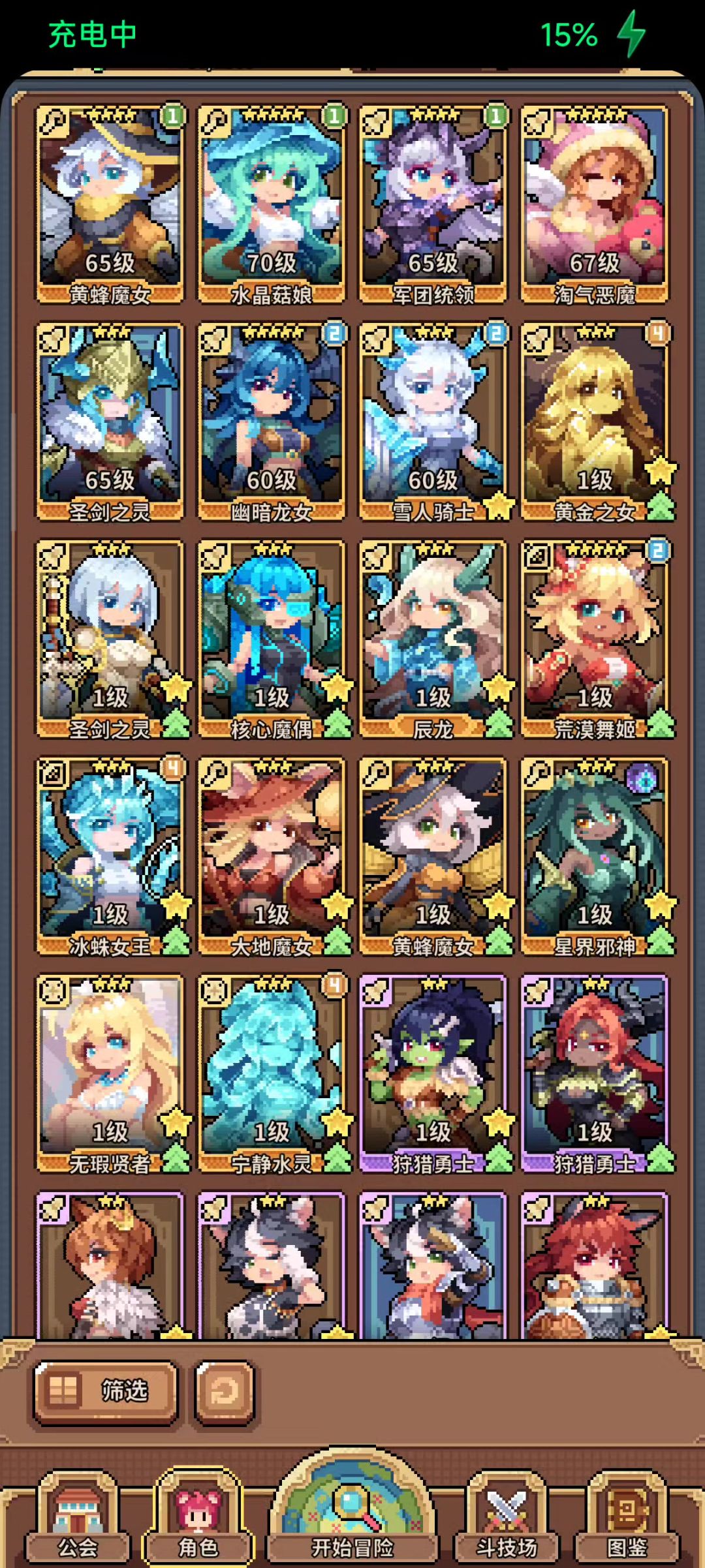Open the 幽暗龙女 card
The height and width of the screenshot is (1568, 705).
click(271, 421)
